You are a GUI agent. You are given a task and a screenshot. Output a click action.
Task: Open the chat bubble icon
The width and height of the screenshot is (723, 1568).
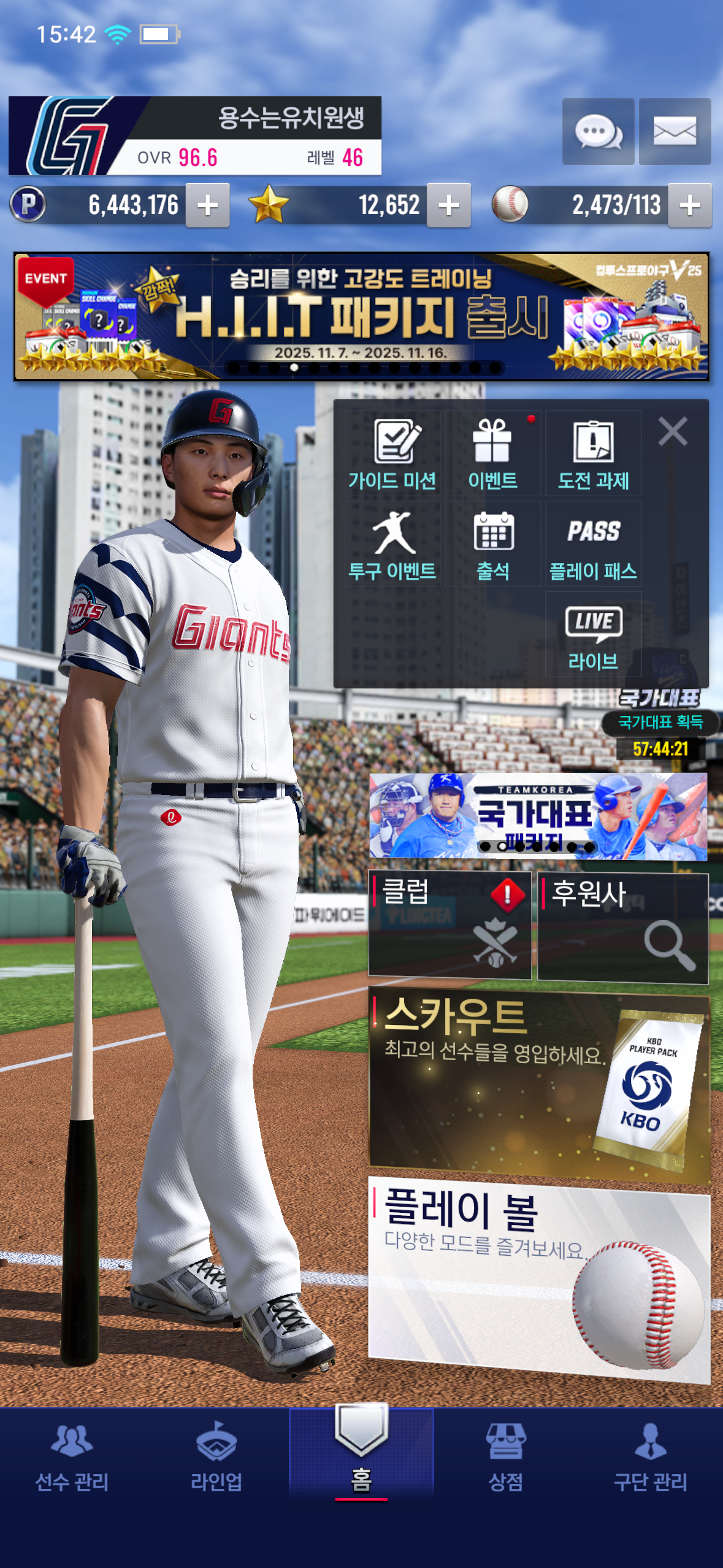click(x=598, y=132)
